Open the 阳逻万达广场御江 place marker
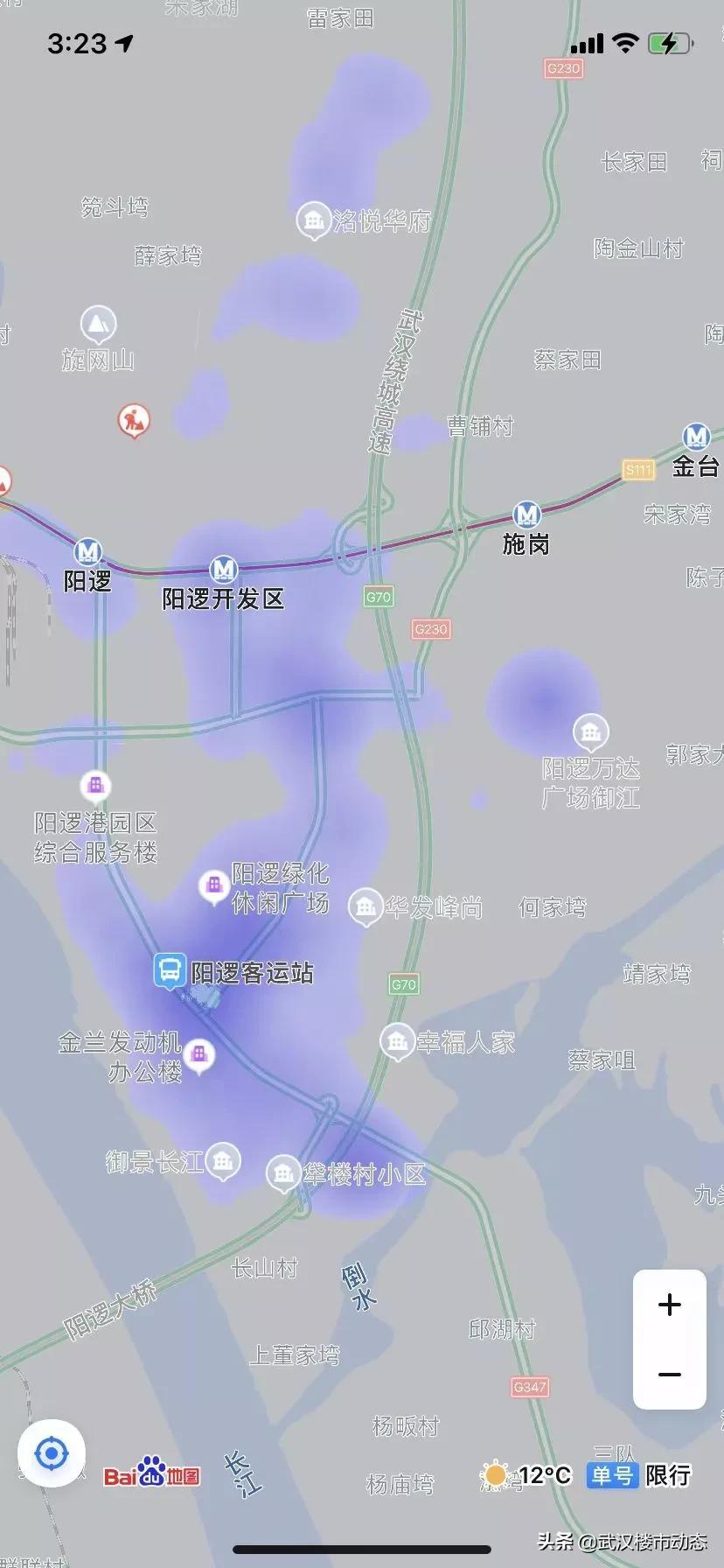 click(591, 732)
